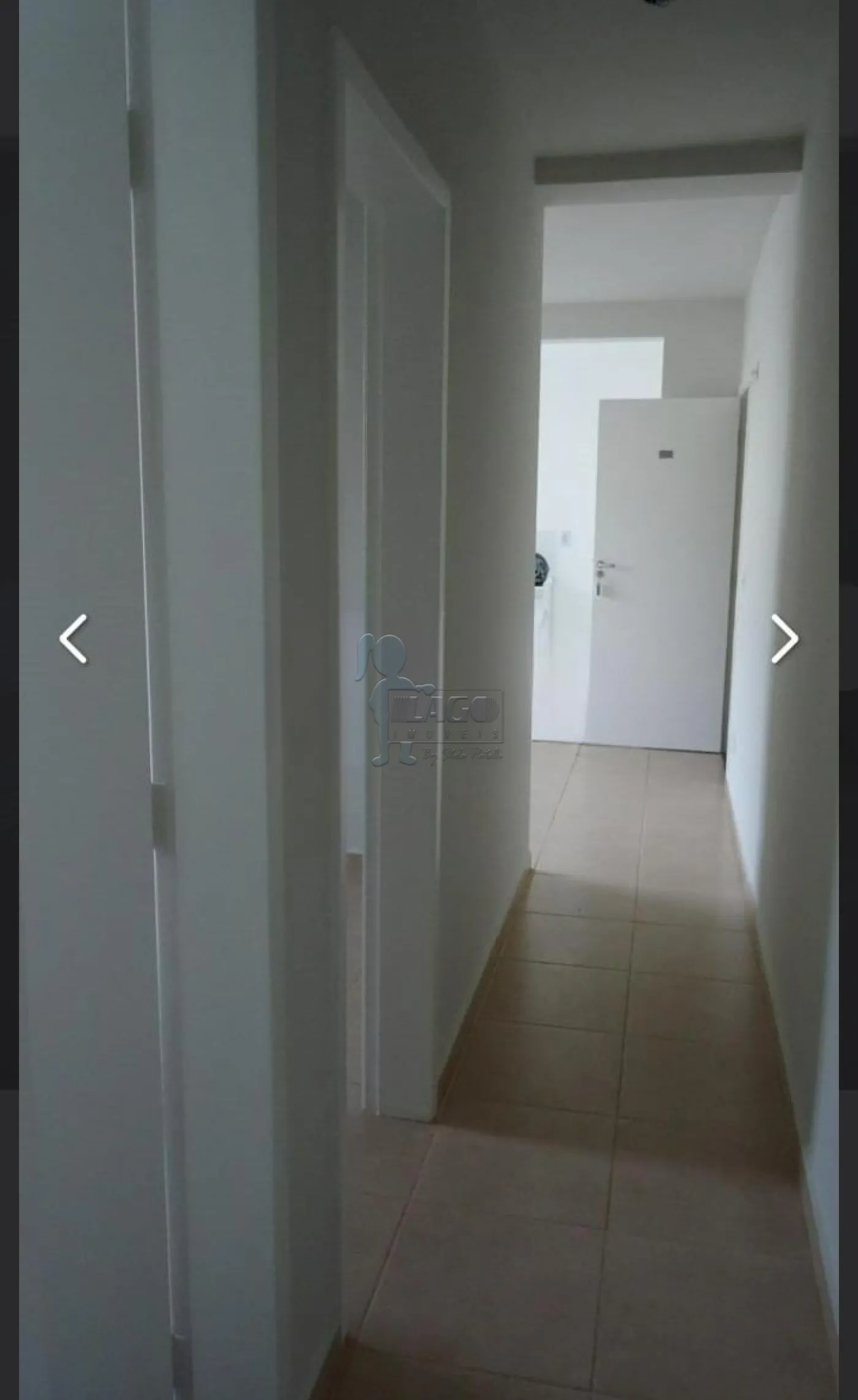Go to the previous photo
Screen dimensions: 858x1400
(73, 639)
